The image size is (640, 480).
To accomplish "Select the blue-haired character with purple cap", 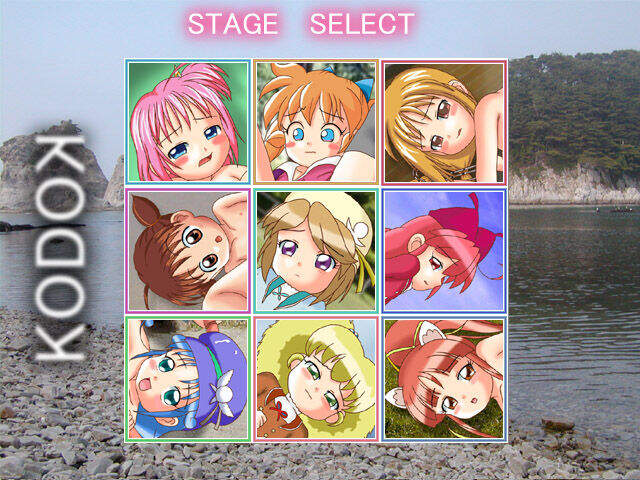I will pos(188,379).
